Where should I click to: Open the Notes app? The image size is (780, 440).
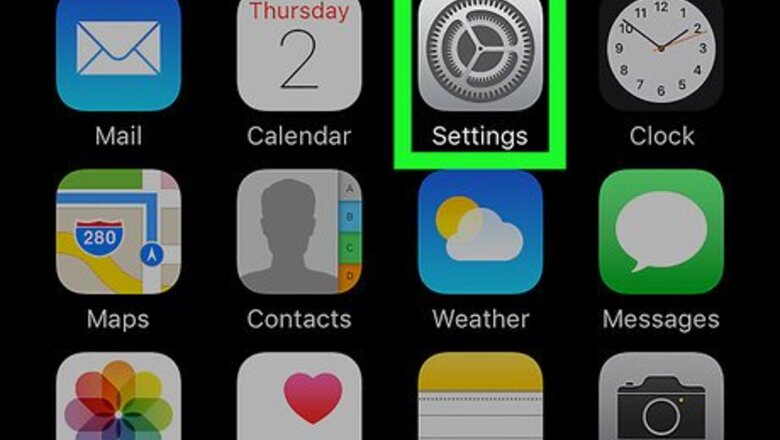480,398
